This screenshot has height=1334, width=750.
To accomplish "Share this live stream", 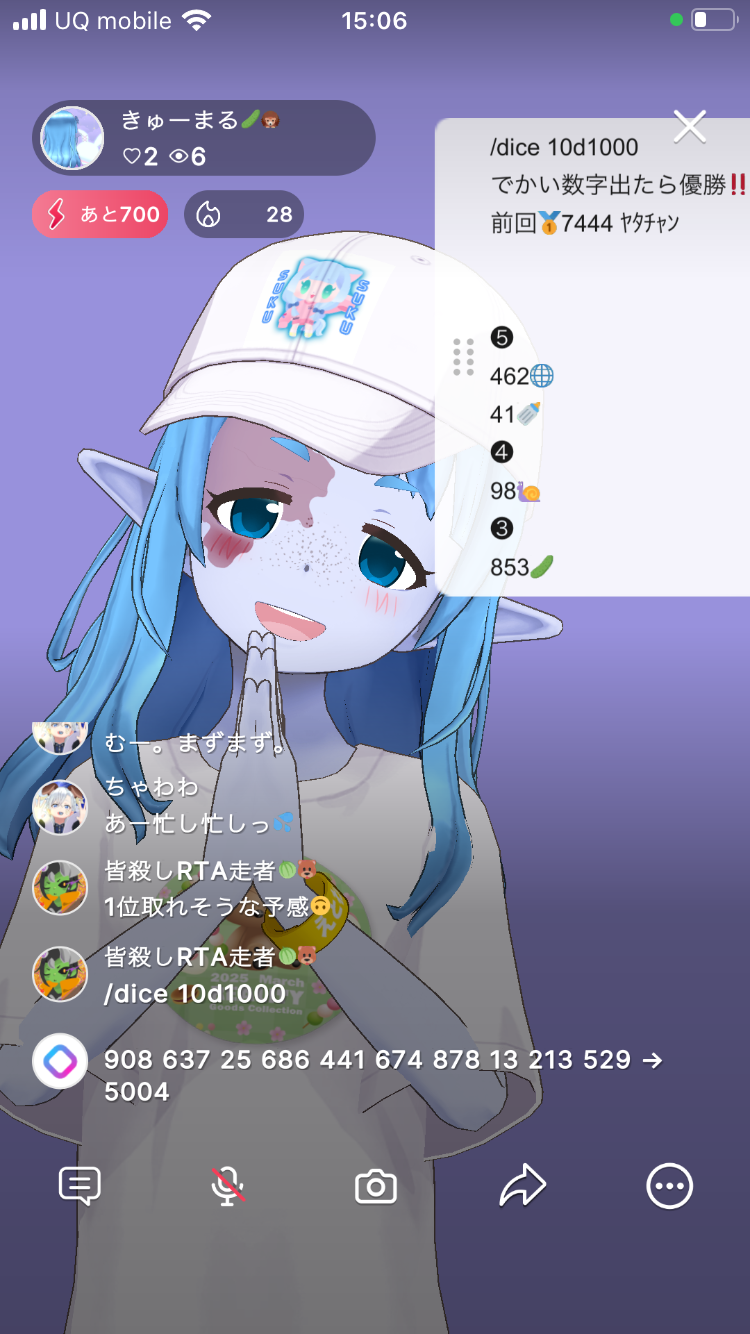I will (x=523, y=1187).
